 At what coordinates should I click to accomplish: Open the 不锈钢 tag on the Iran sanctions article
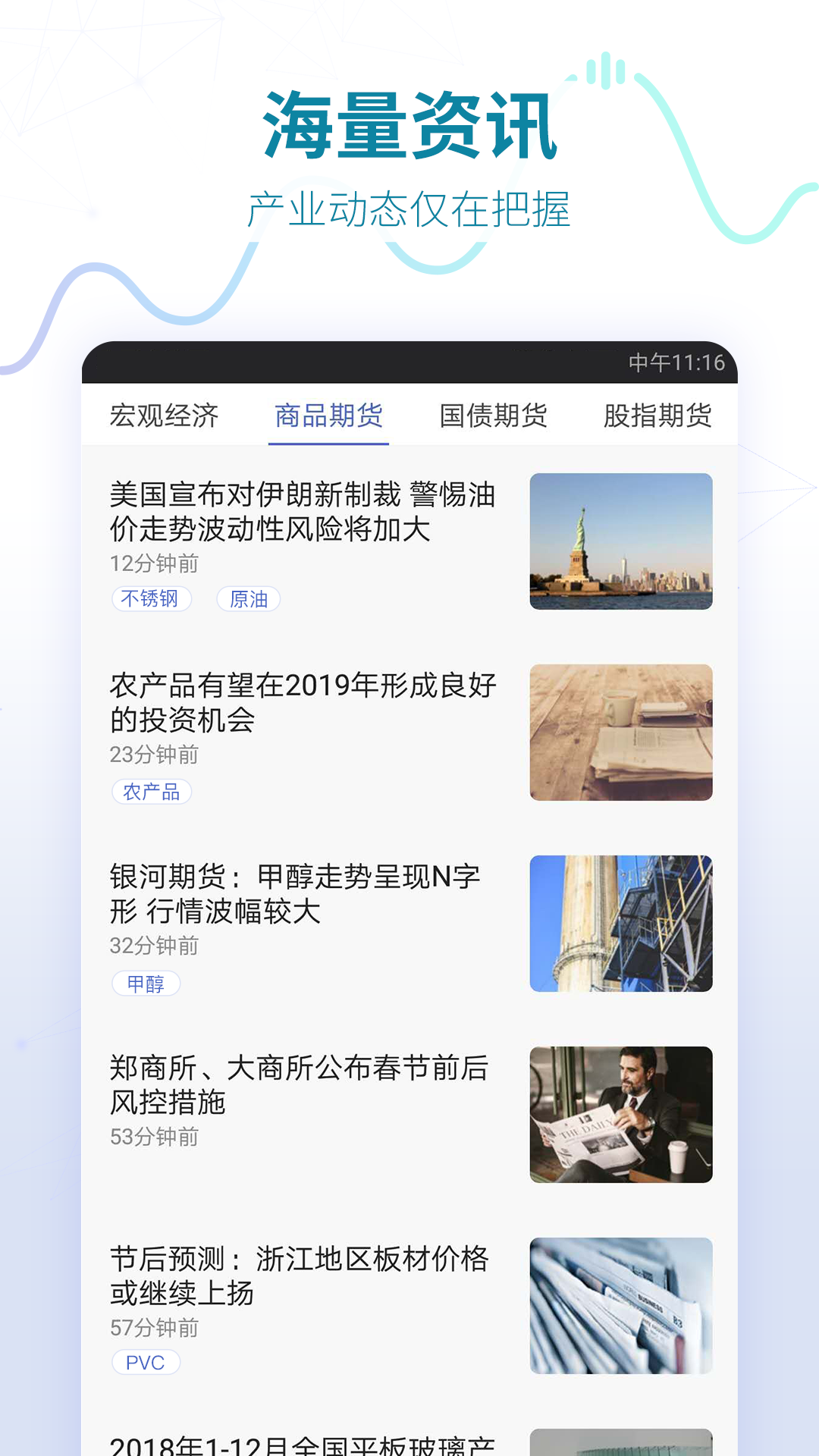[151, 599]
